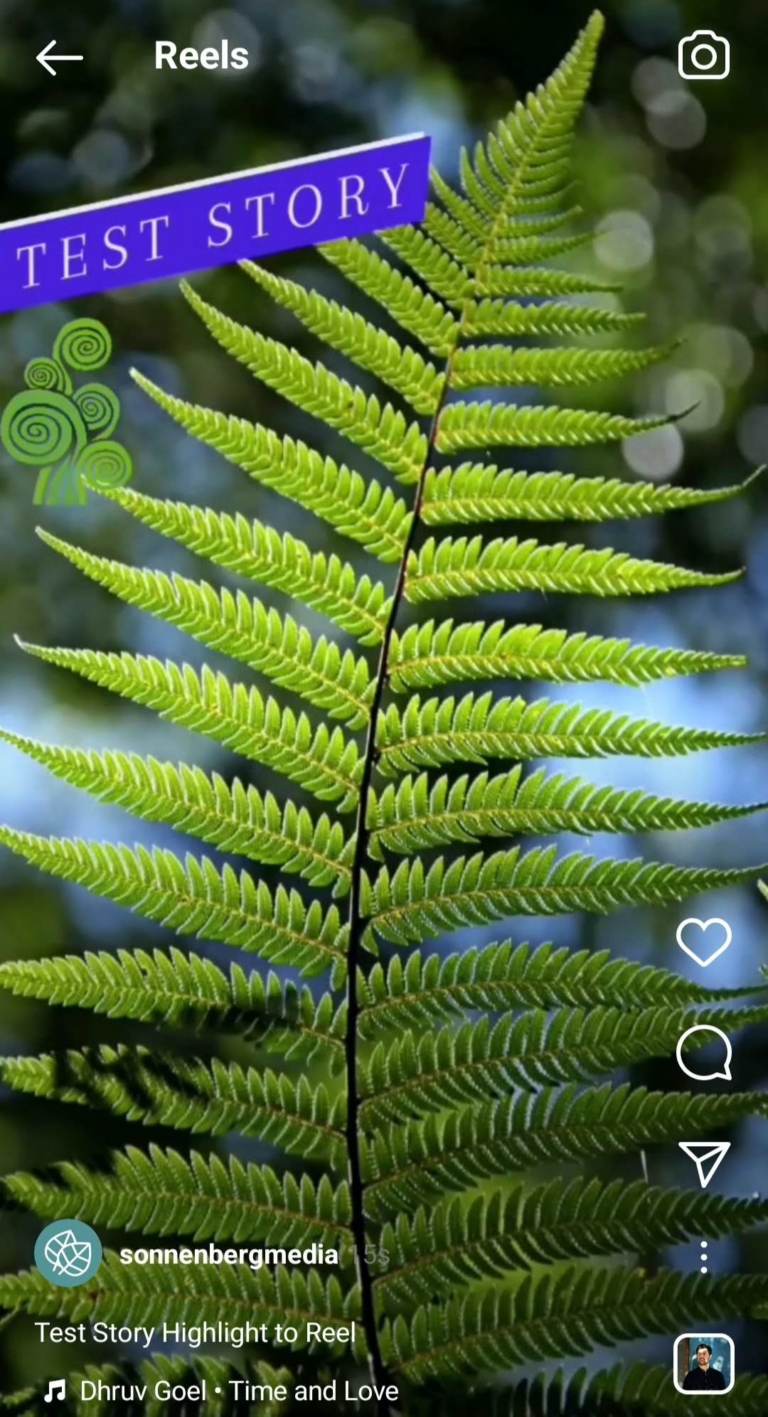
Task: Open audio track Dhruv Goel Time and Love
Action: coord(238,1391)
